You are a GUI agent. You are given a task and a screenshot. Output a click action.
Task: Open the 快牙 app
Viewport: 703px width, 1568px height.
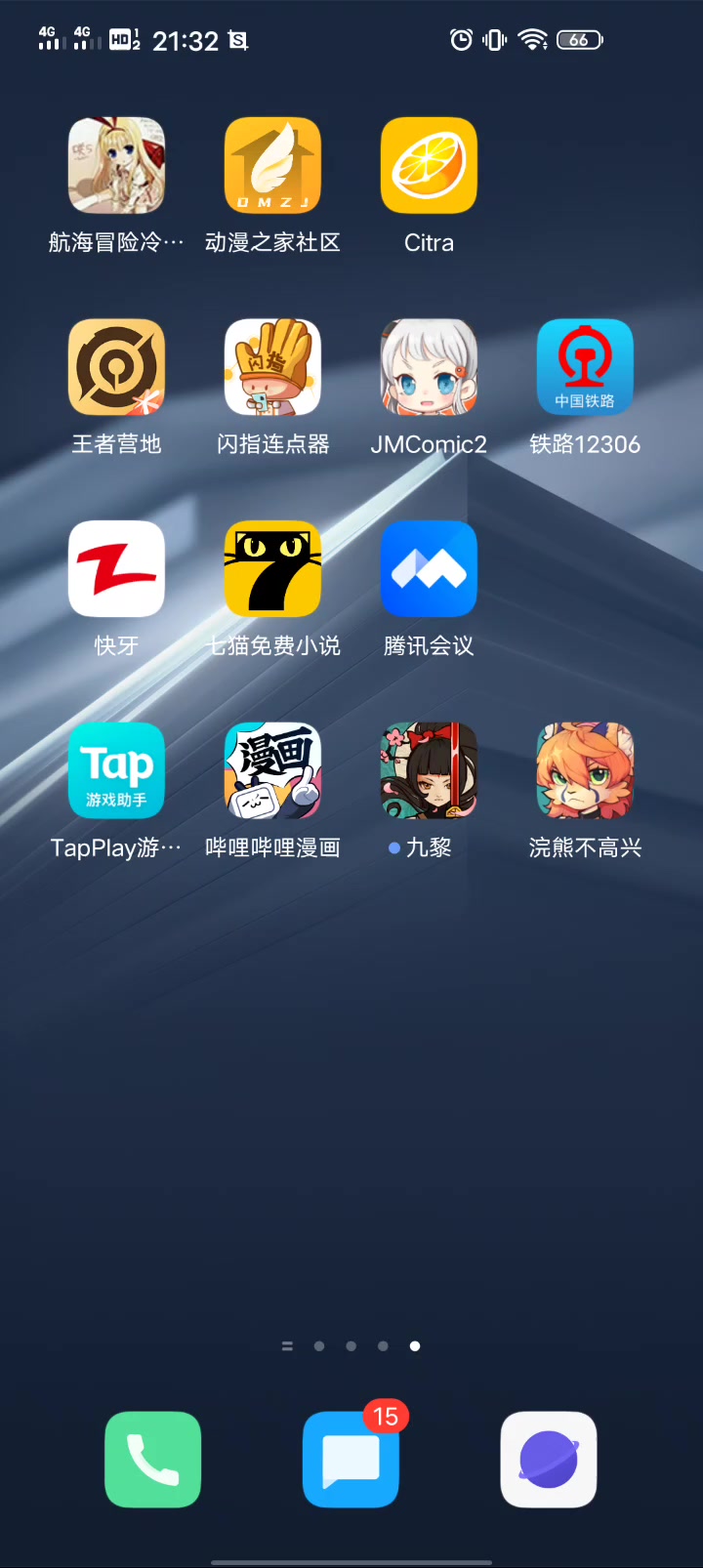[x=116, y=569]
